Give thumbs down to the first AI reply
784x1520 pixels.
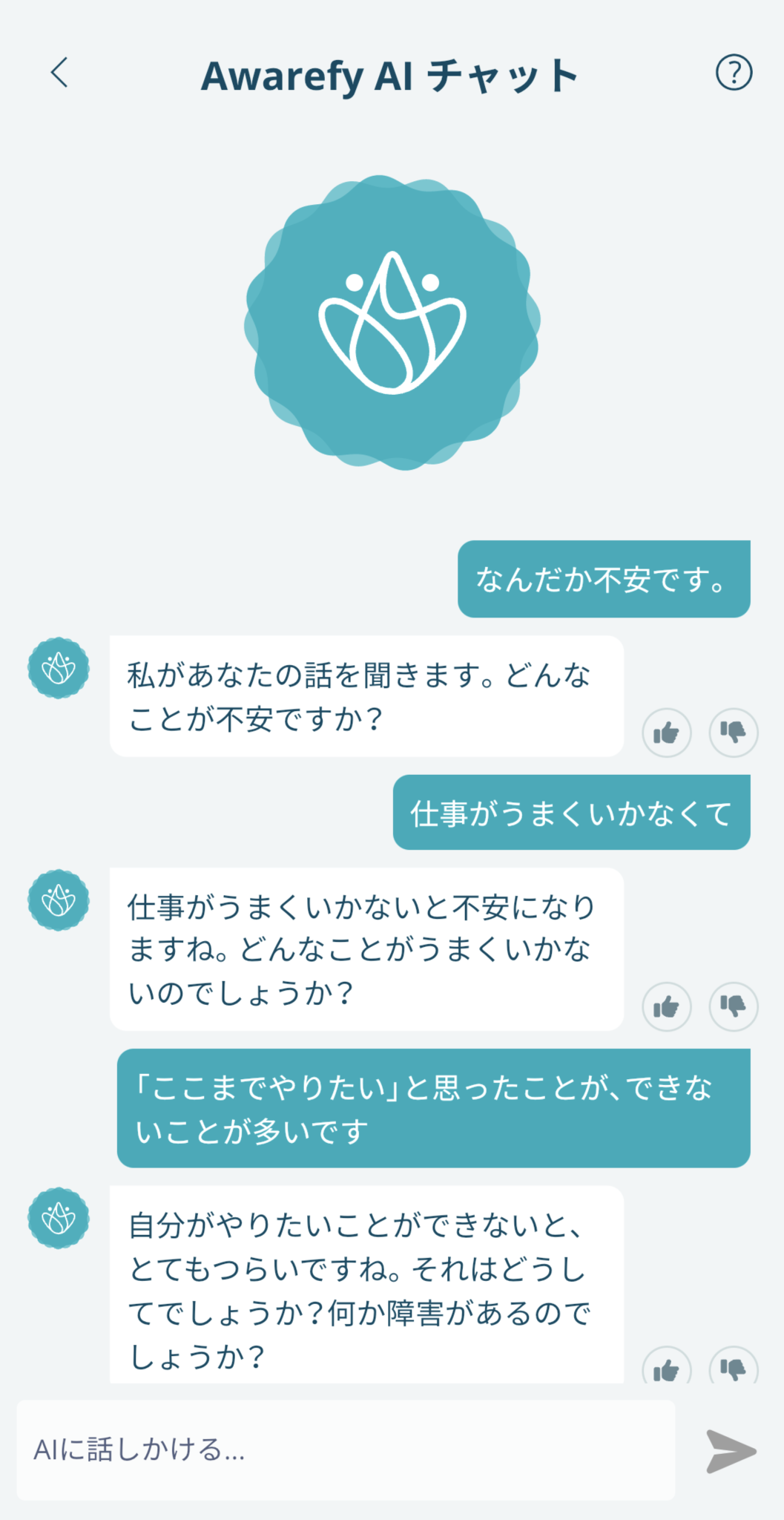tap(734, 733)
